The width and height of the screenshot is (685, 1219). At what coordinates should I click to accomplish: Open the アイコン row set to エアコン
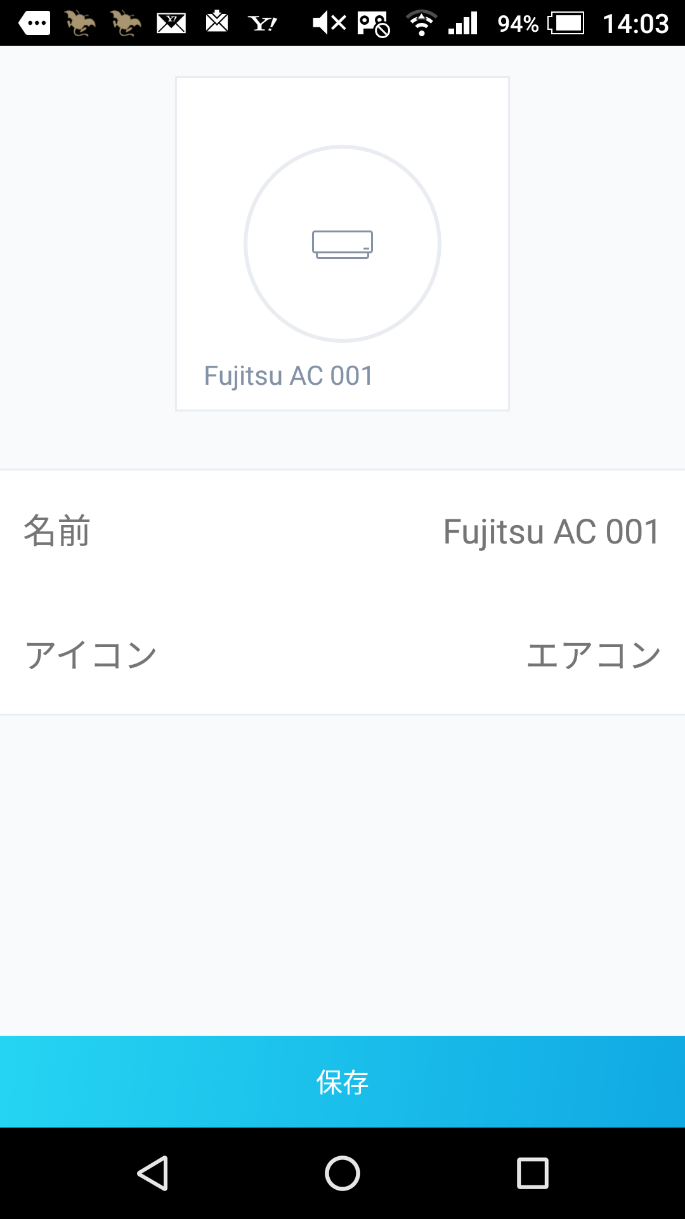(x=342, y=654)
